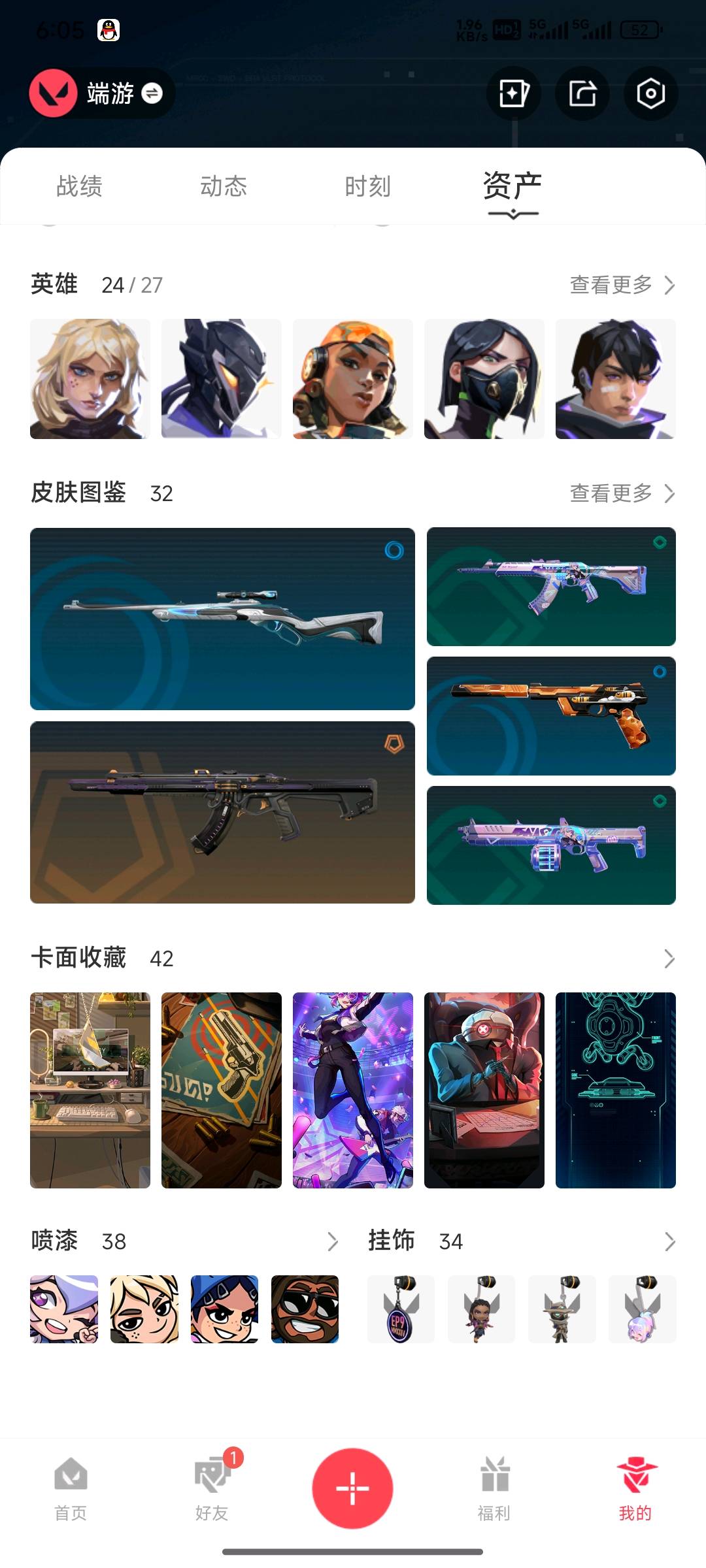Share this profile page

point(582,93)
